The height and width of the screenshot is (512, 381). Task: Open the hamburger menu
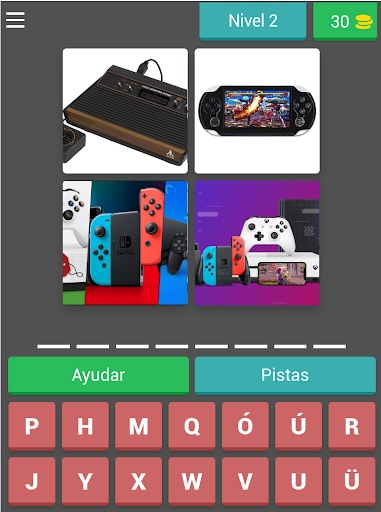tap(15, 20)
